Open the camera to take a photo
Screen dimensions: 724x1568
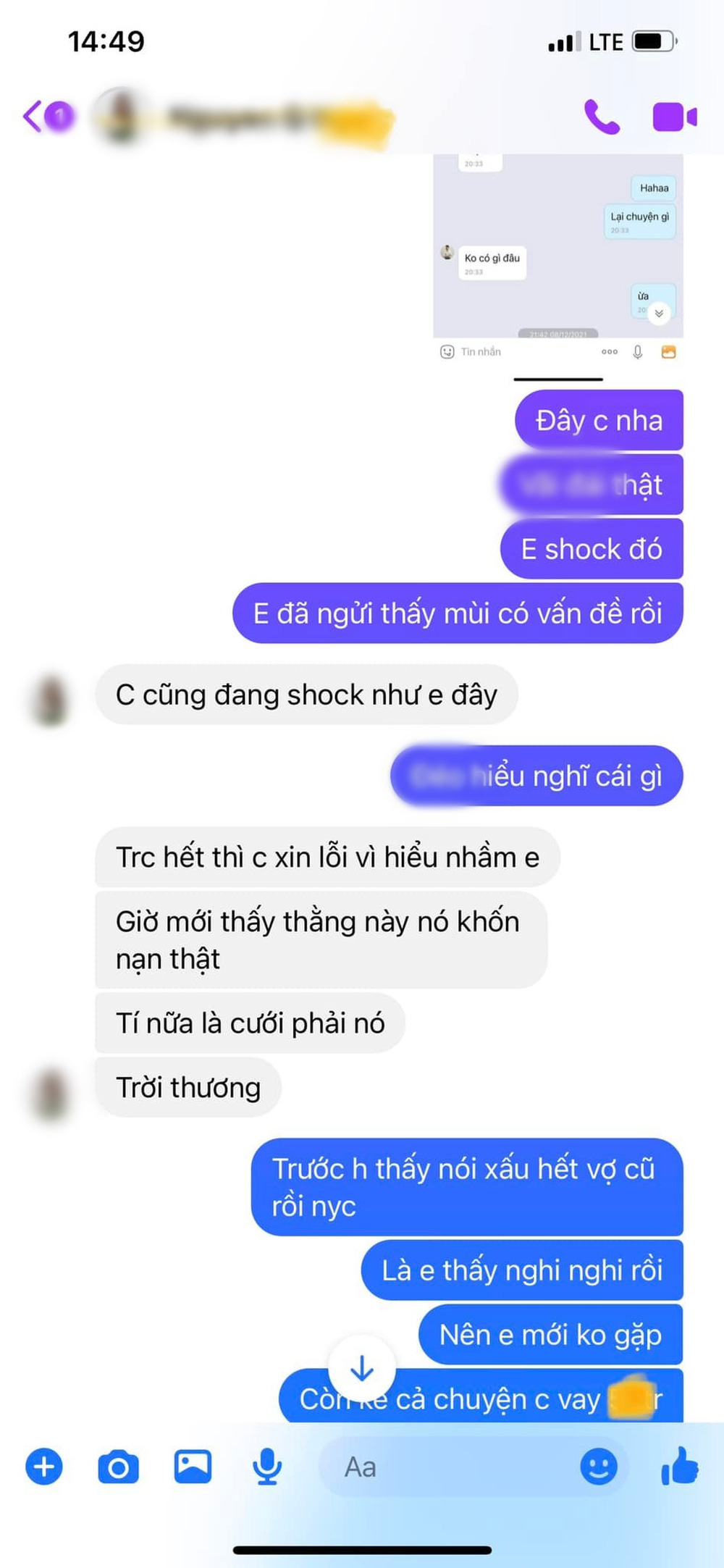point(118,1467)
